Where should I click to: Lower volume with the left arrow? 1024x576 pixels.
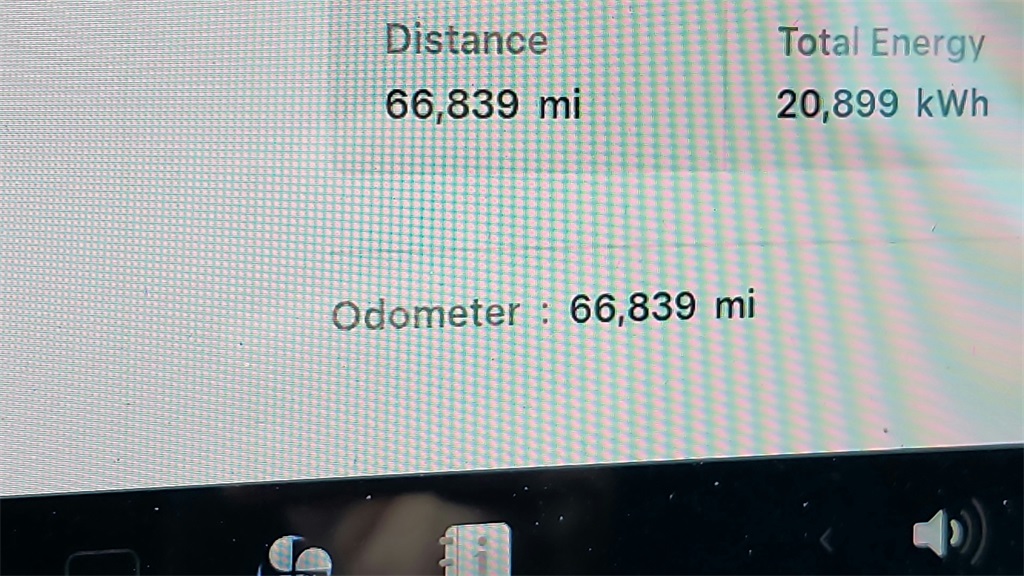pyautogui.click(x=826, y=541)
